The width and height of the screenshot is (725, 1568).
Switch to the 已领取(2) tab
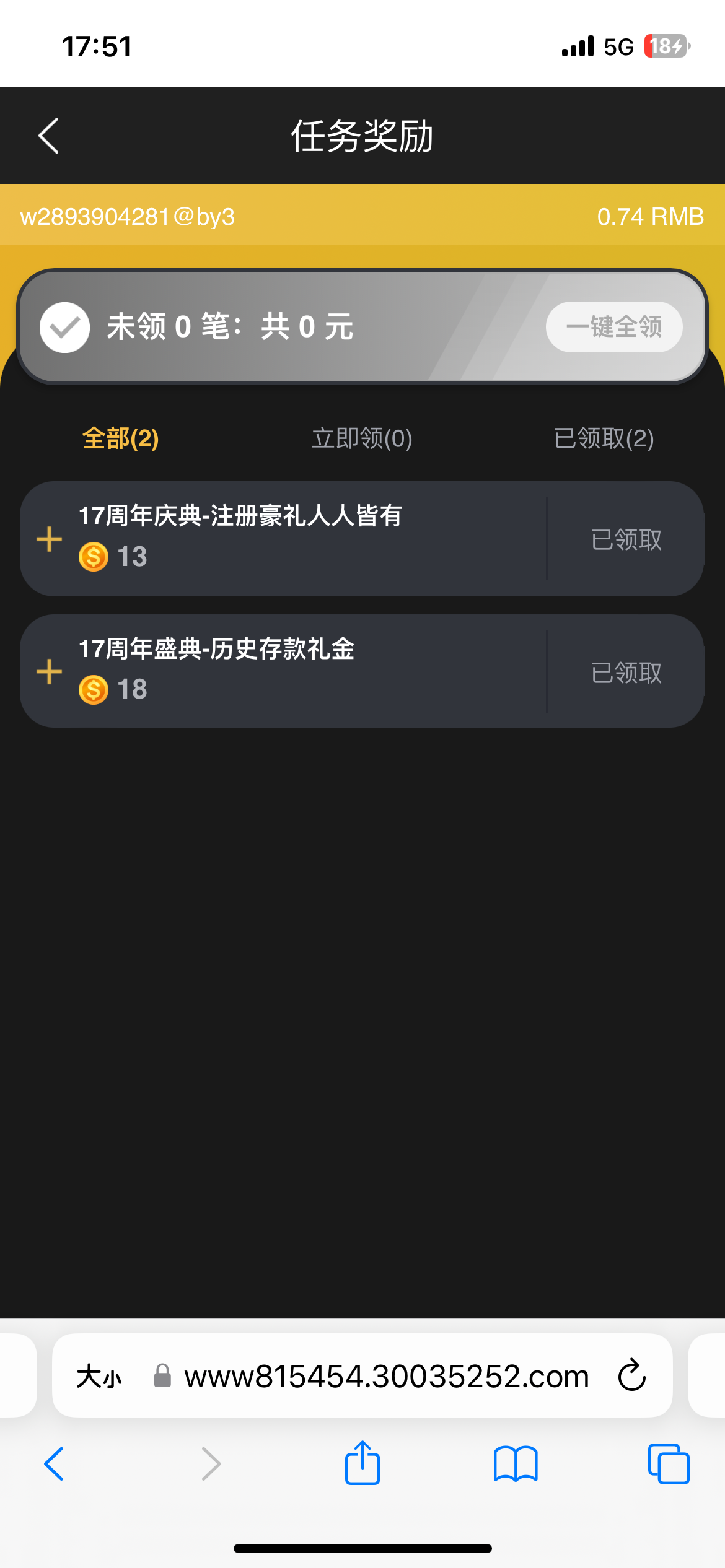(603, 439)
